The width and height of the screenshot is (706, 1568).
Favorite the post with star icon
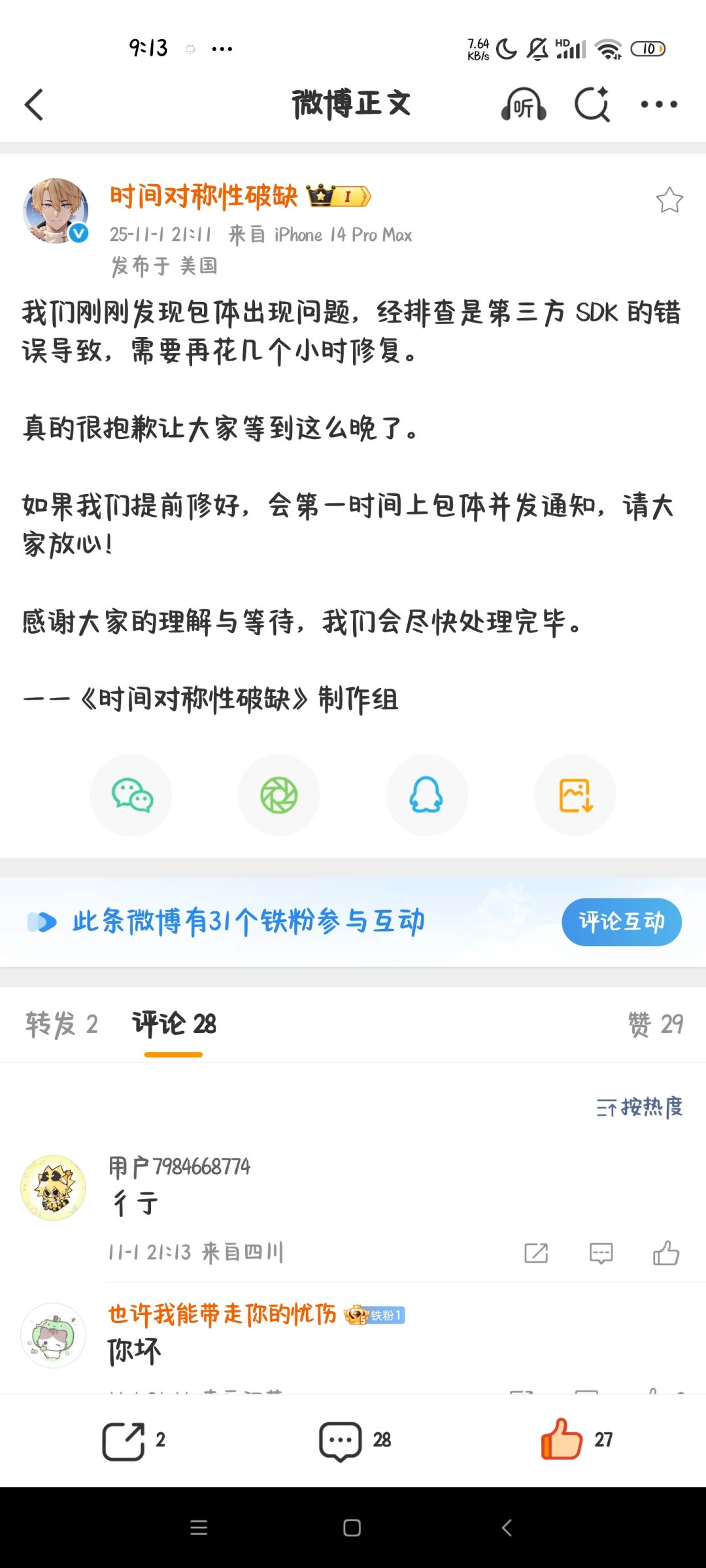pyautogui.click(x=669, y=200)
